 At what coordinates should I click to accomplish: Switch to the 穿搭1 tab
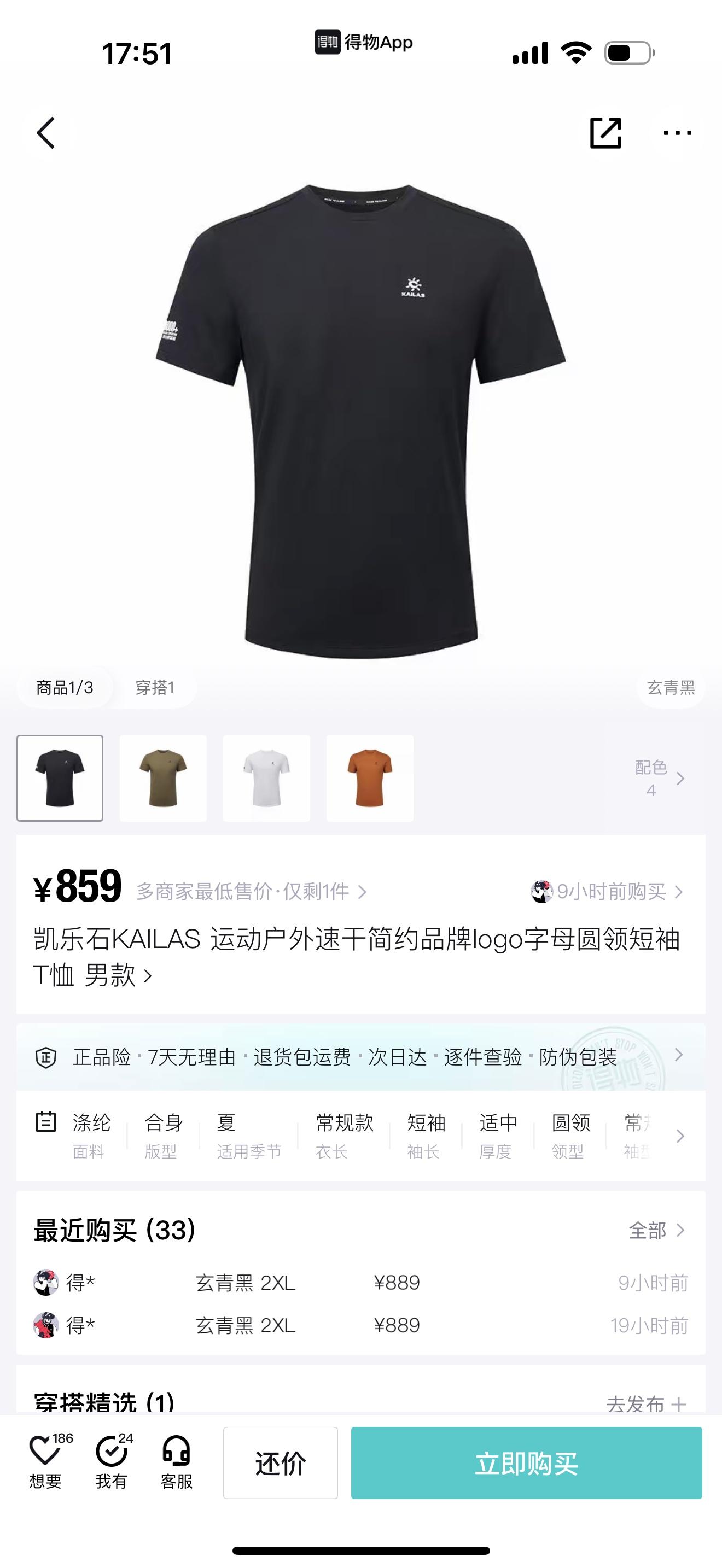155,688
